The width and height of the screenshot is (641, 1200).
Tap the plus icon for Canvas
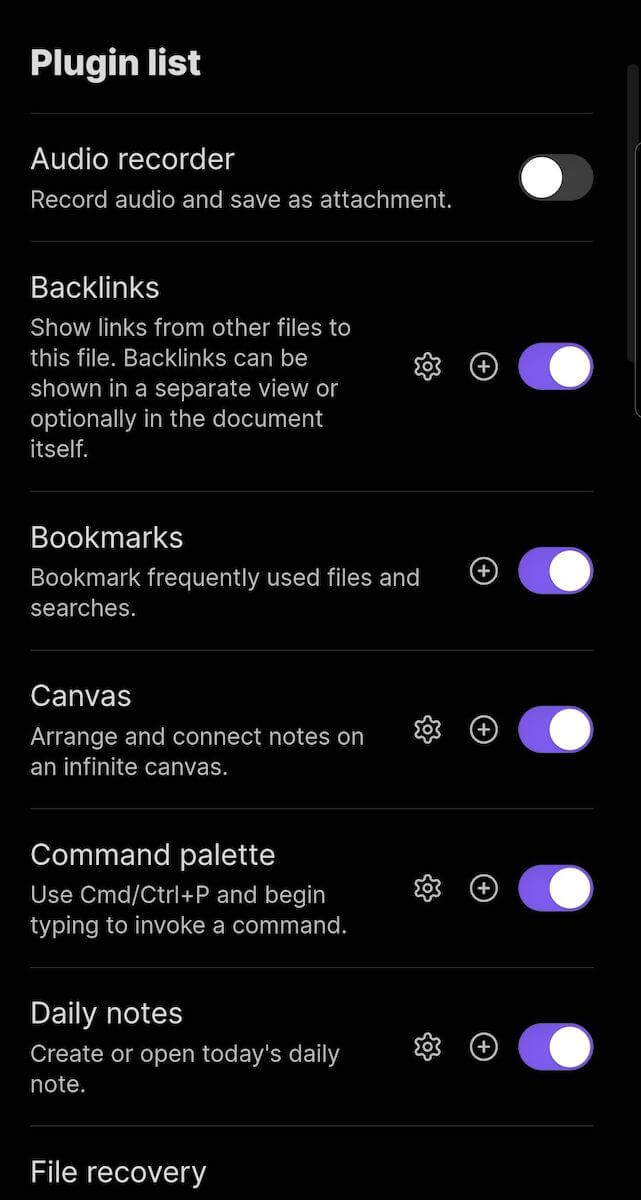484,730
